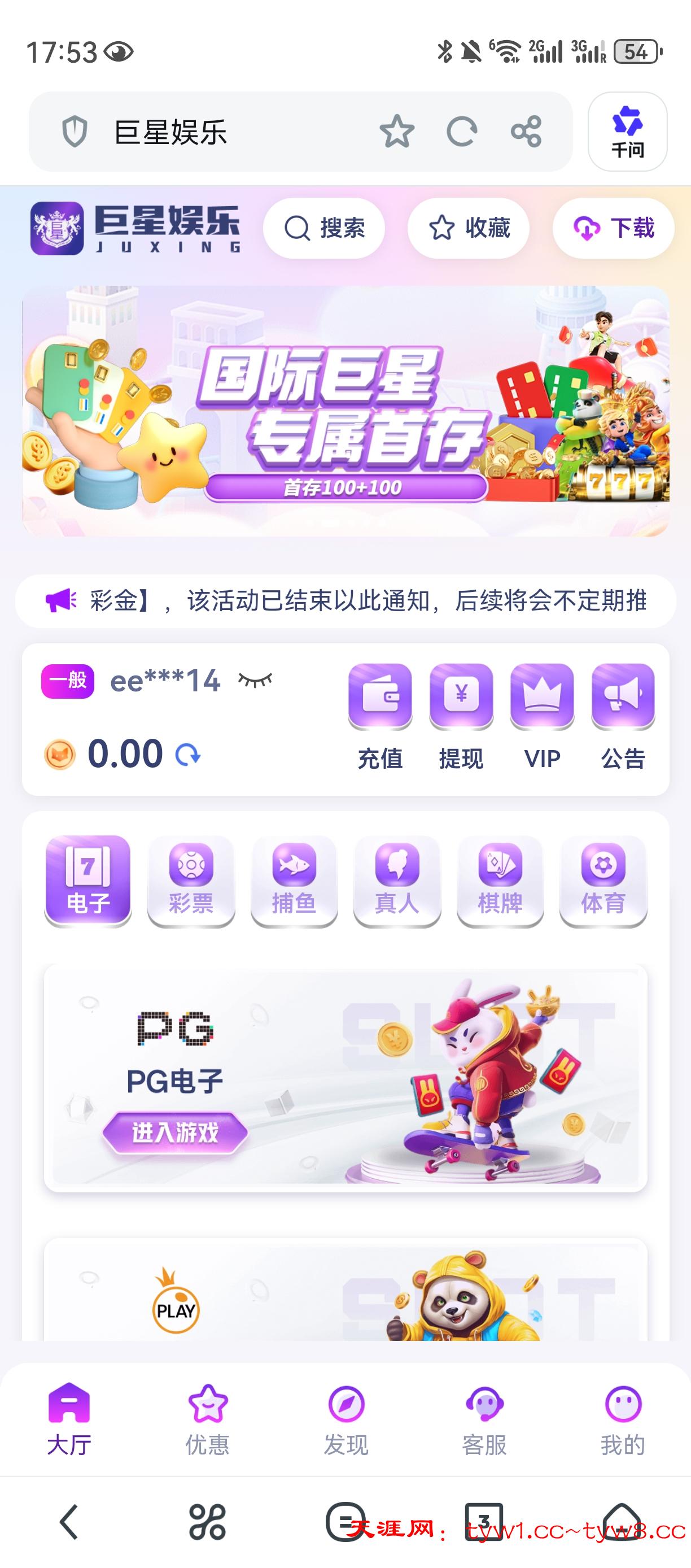Open 公告 announcements
Screen dimensions: 691x1568
pos(623,716)
